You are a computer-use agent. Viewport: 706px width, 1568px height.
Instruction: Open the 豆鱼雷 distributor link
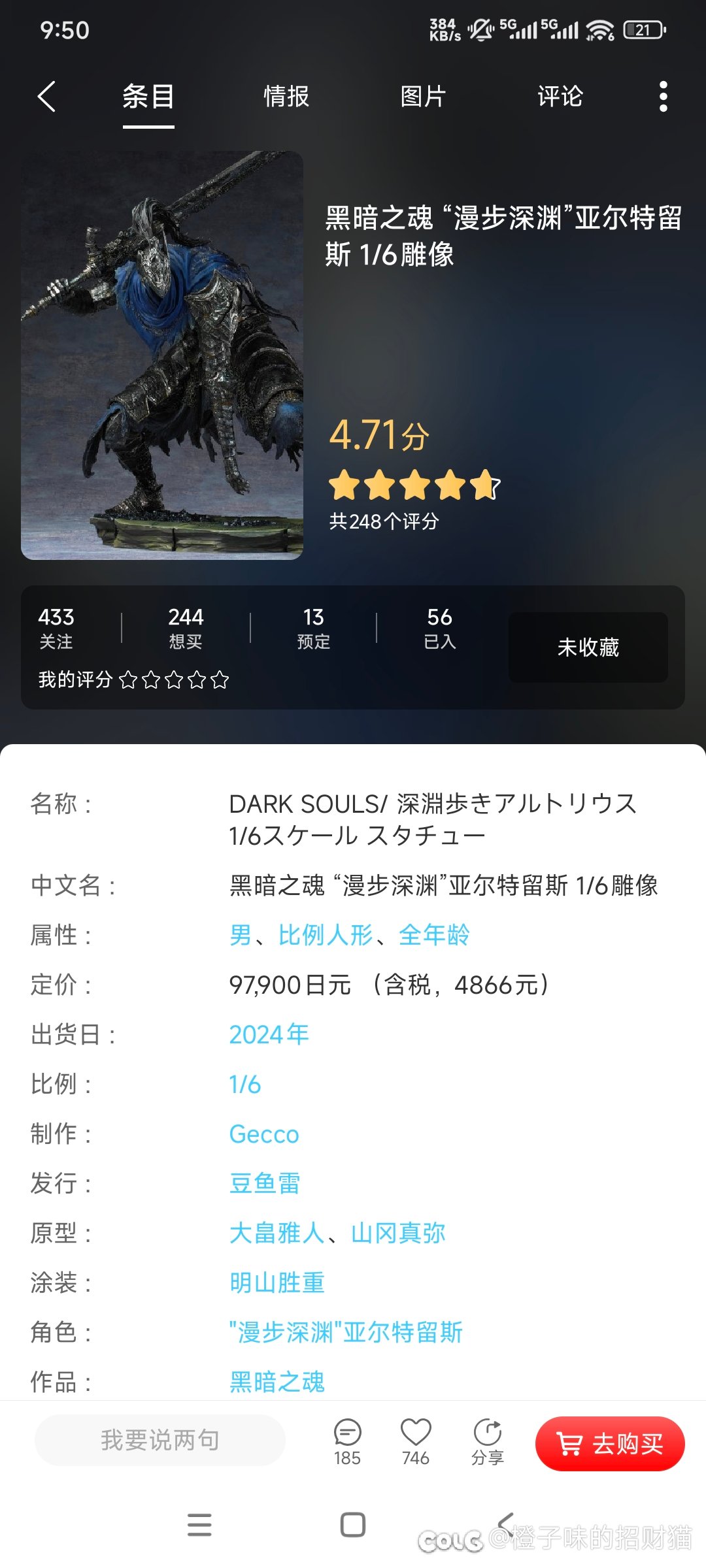pyautogui.click(x=265, y=1183)
